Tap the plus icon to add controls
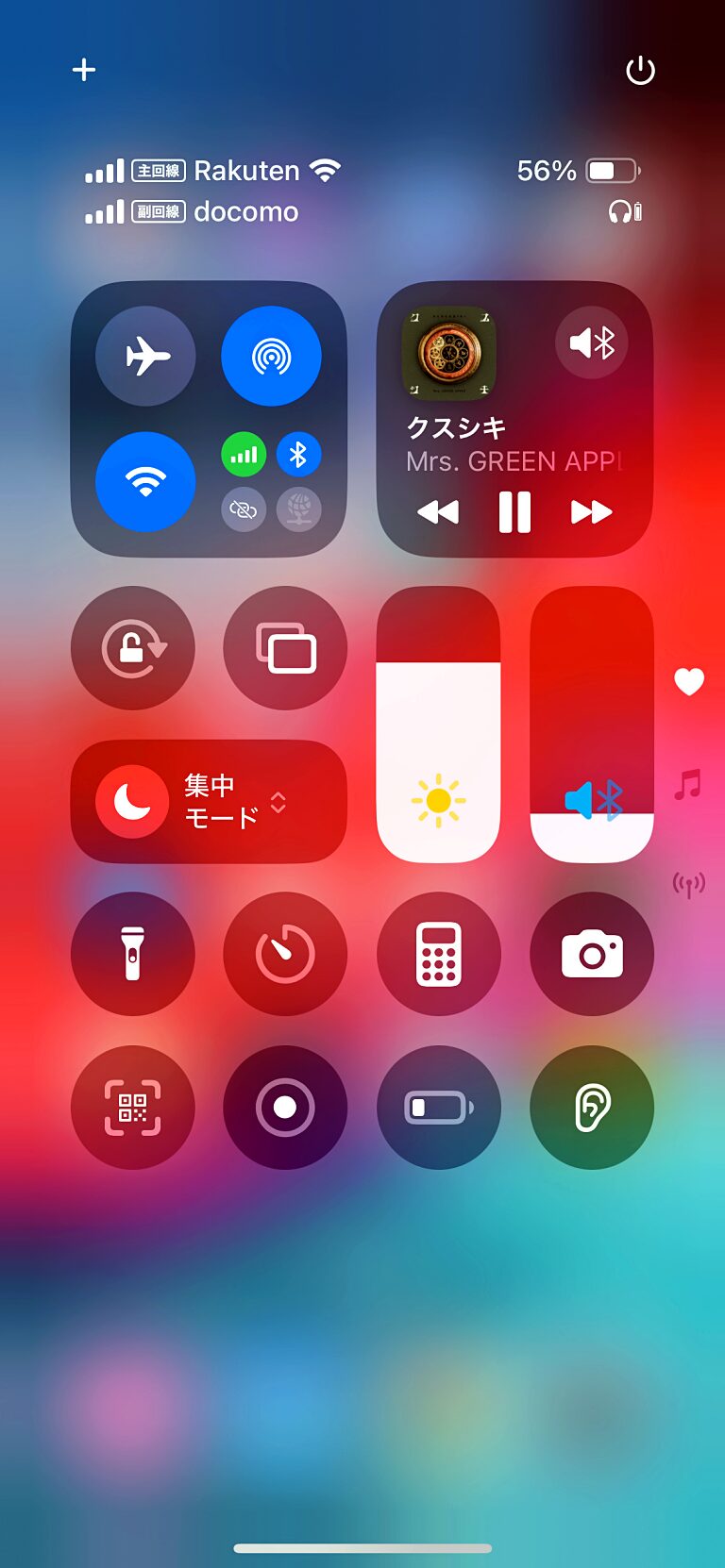 pos(84,70)
